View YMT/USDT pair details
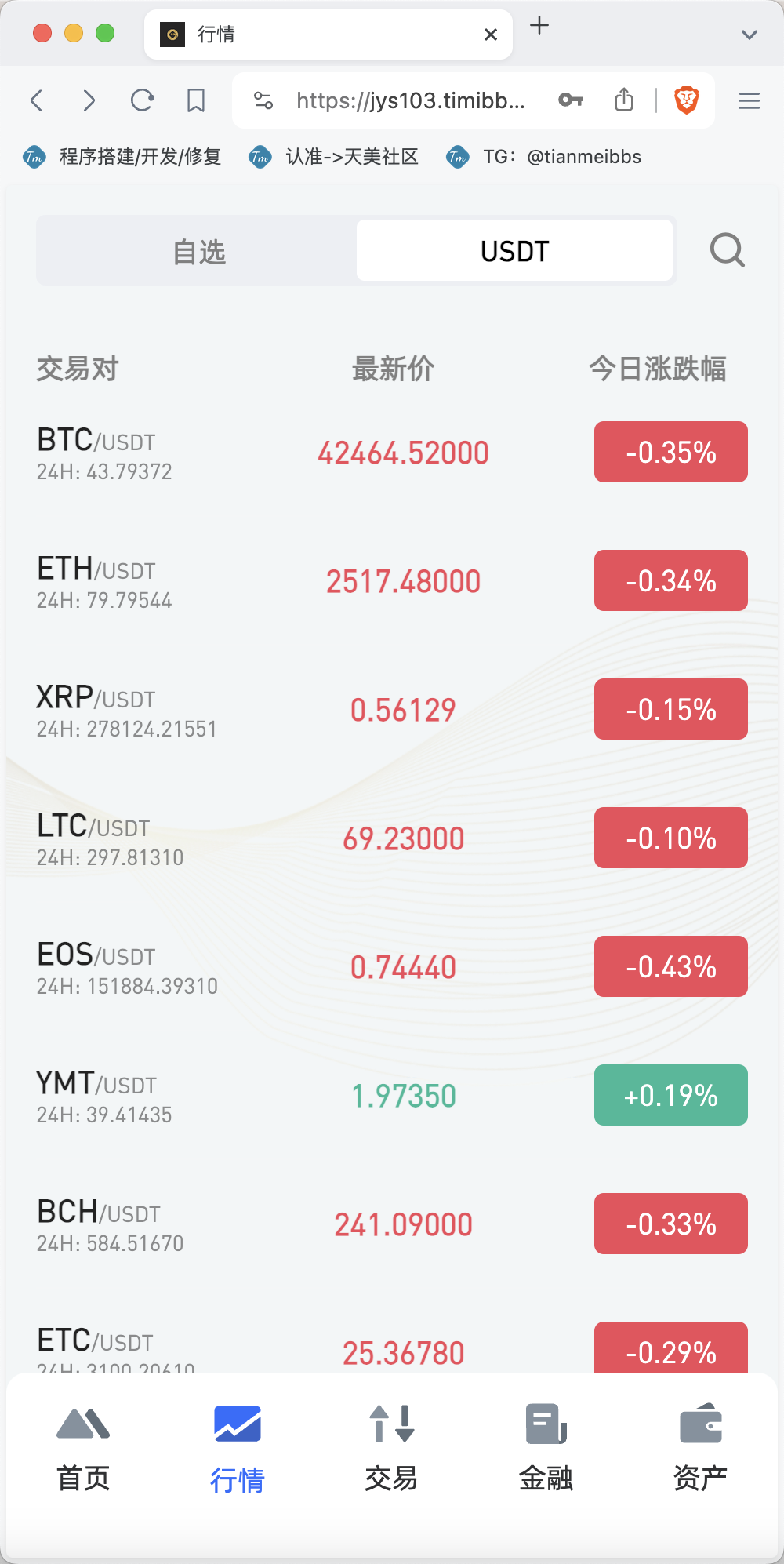Image resolution: width=784 pixels, height=1564 pixels. pyautogui.click(x=392, y=1096)
